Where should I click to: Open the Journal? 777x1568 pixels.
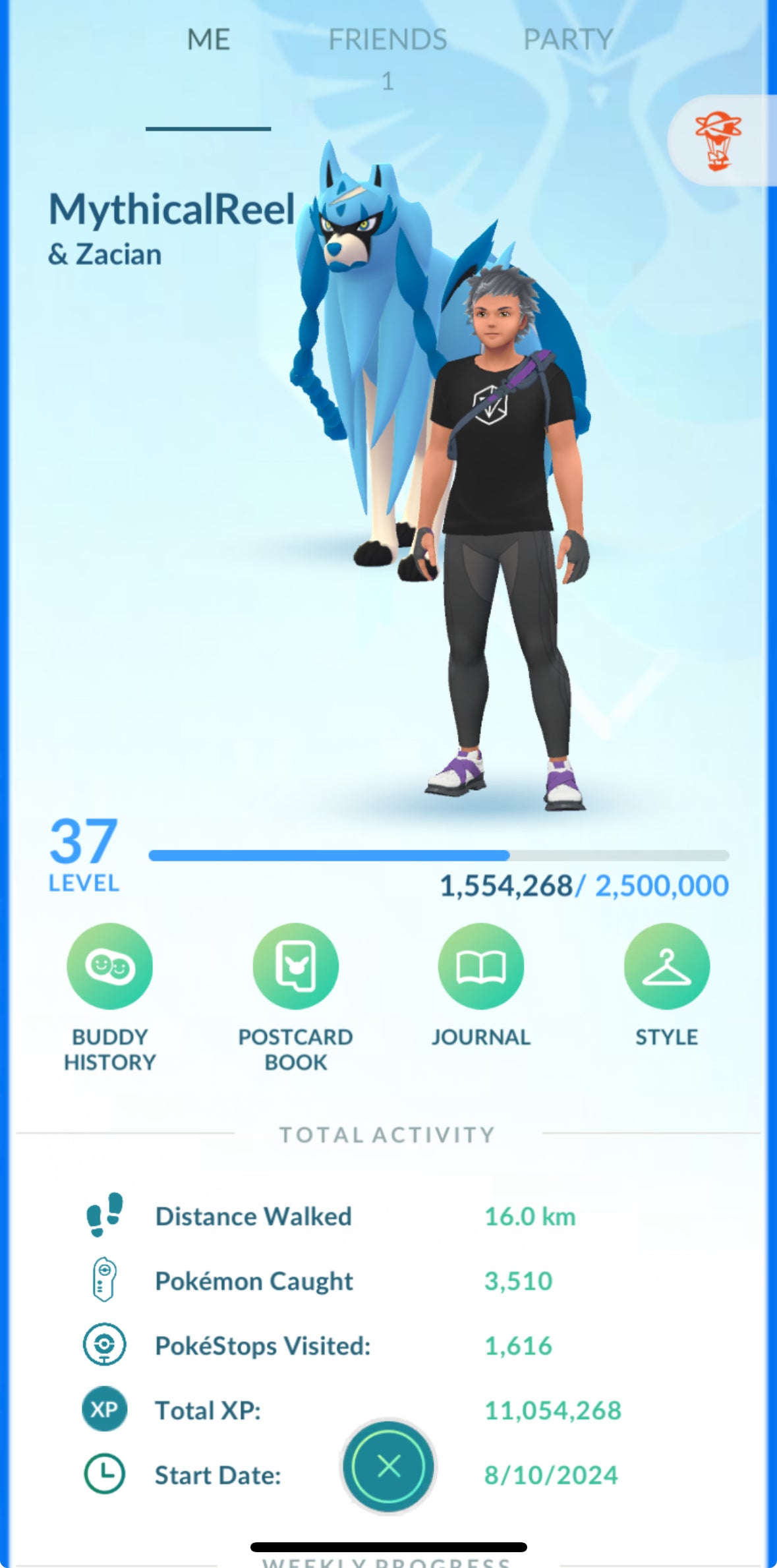[x=481, y=966]
